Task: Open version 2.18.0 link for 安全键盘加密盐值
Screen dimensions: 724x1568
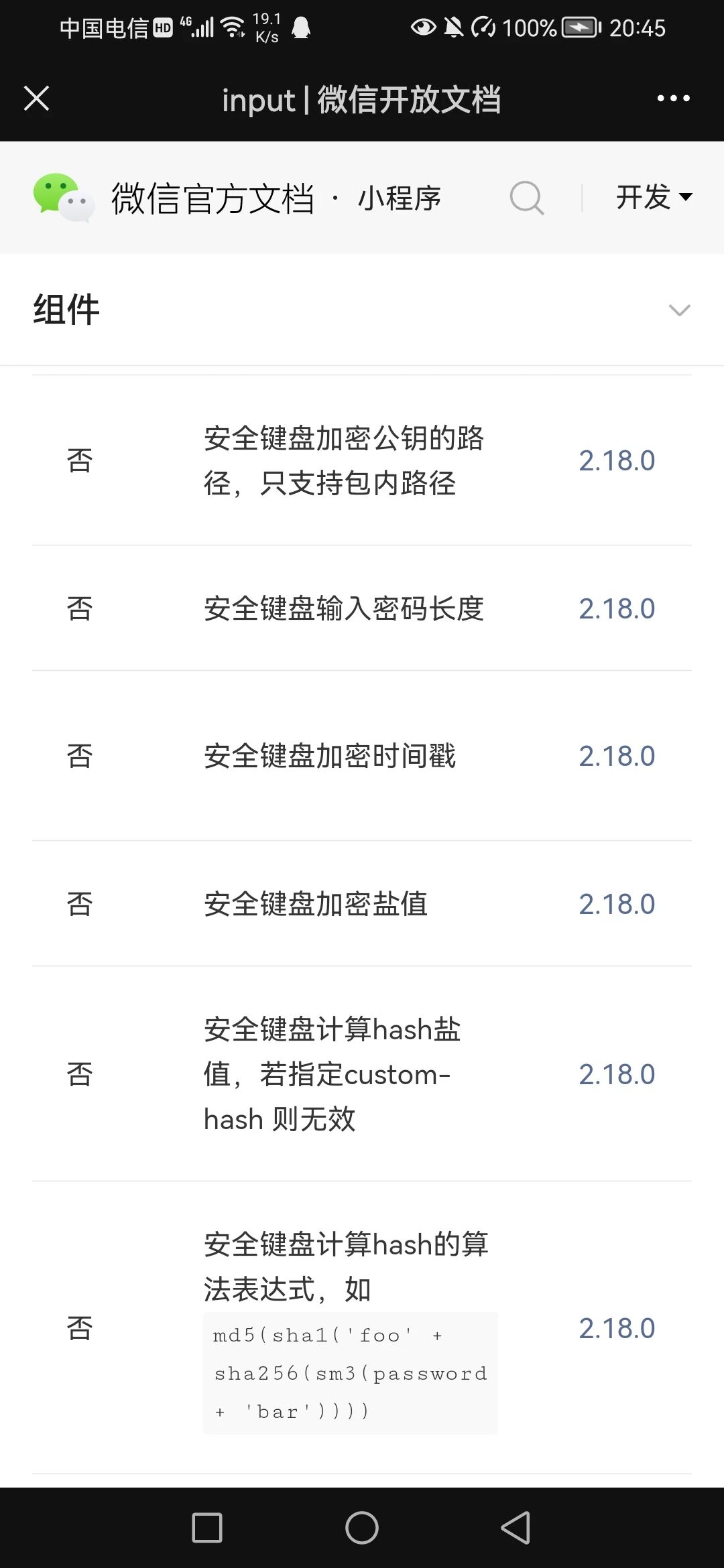Action: point(617,904)
